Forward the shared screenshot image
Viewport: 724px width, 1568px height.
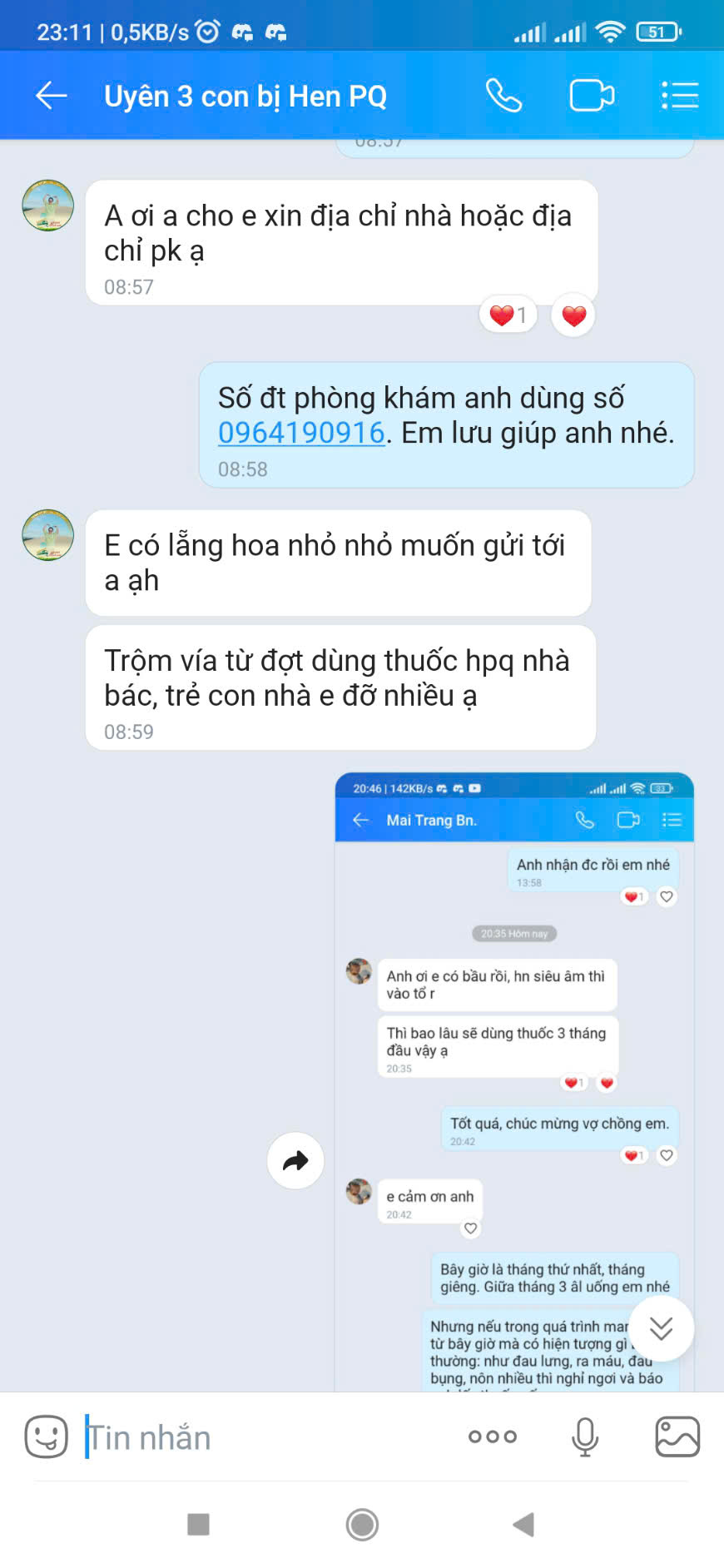(295, 1160)
